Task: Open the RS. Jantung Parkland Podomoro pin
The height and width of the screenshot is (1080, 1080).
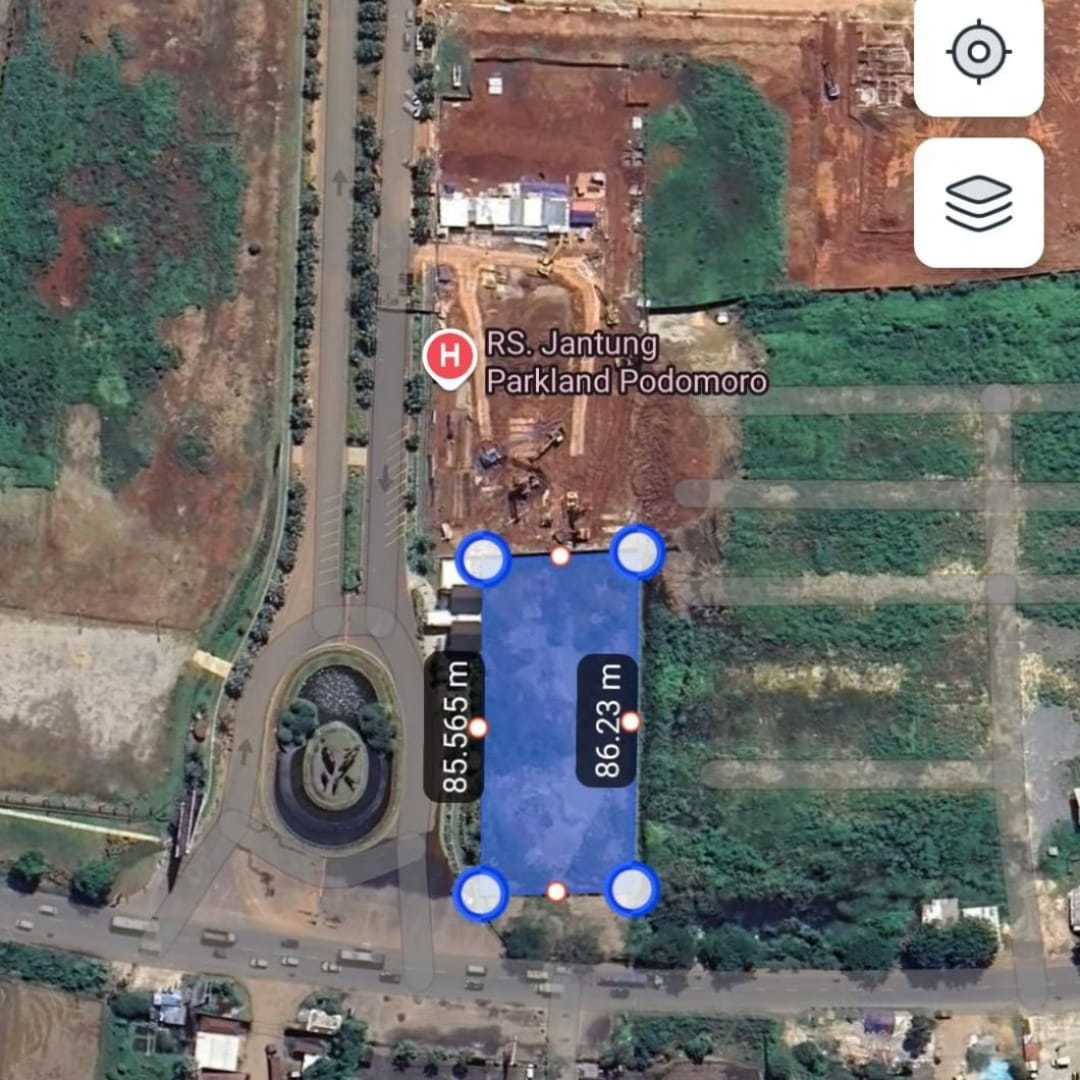Action: 449,357
